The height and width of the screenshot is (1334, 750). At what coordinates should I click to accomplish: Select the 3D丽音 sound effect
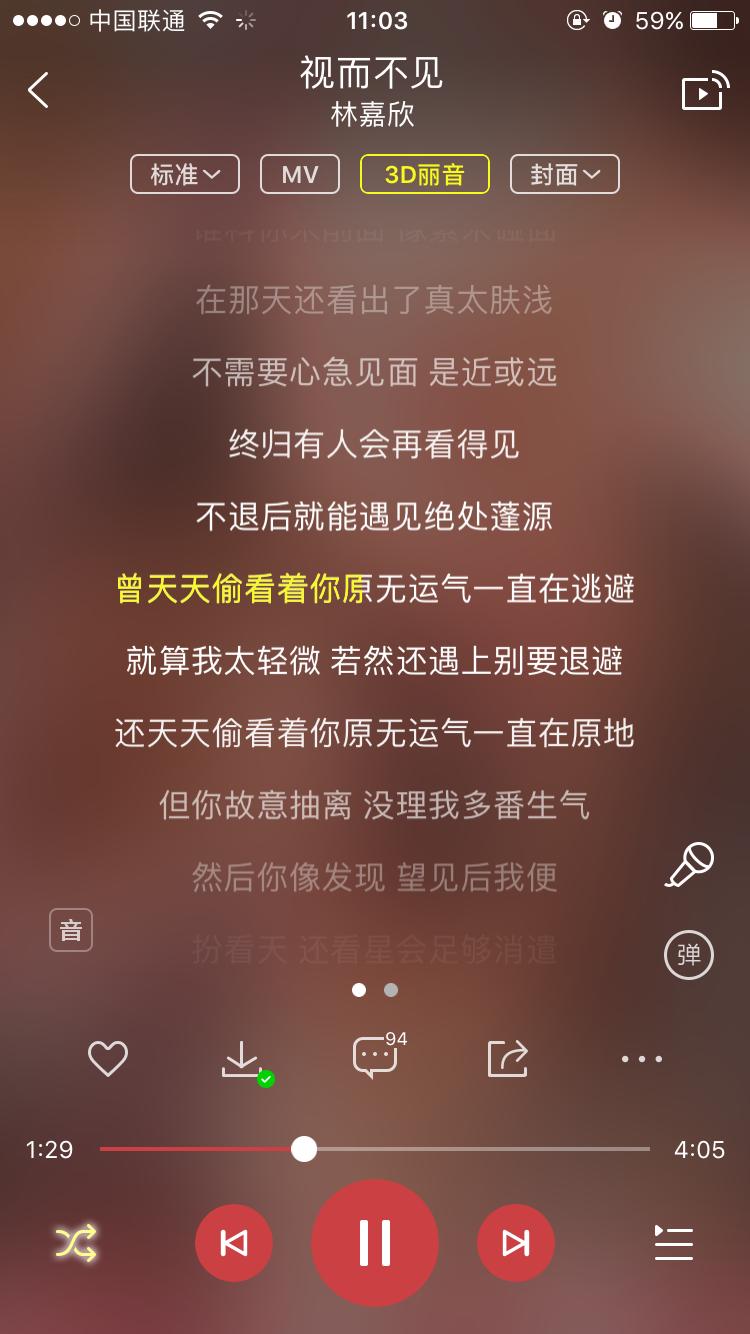[x=424, y=173]
